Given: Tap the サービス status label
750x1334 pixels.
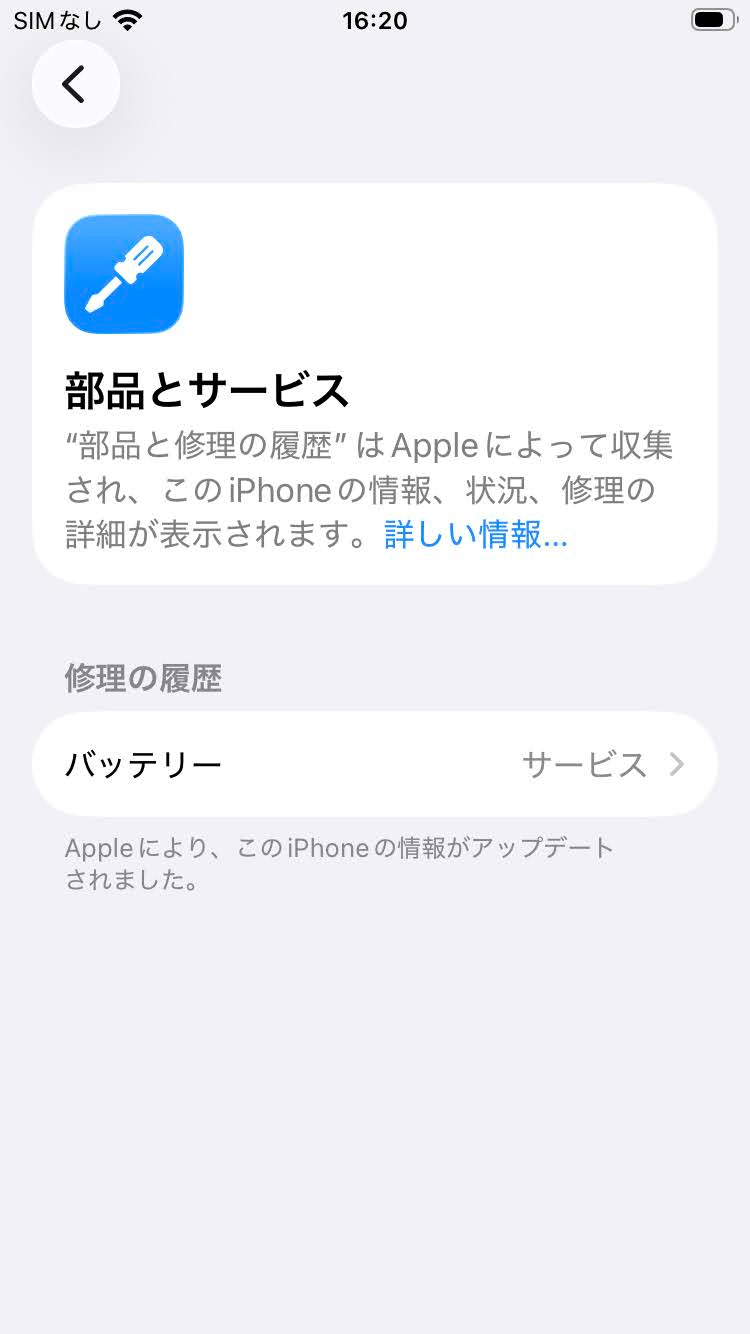Looking at the screenshot, I should coord(583,764).
